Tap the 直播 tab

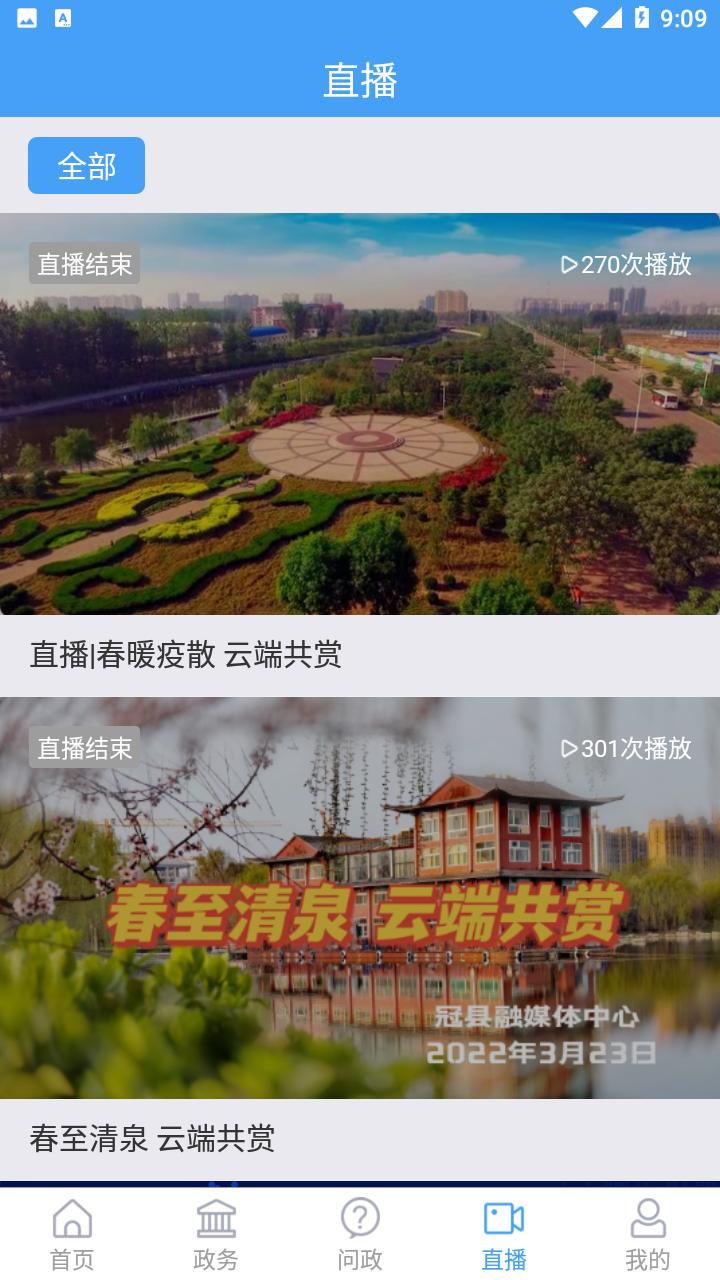[x=504, y=1234]
